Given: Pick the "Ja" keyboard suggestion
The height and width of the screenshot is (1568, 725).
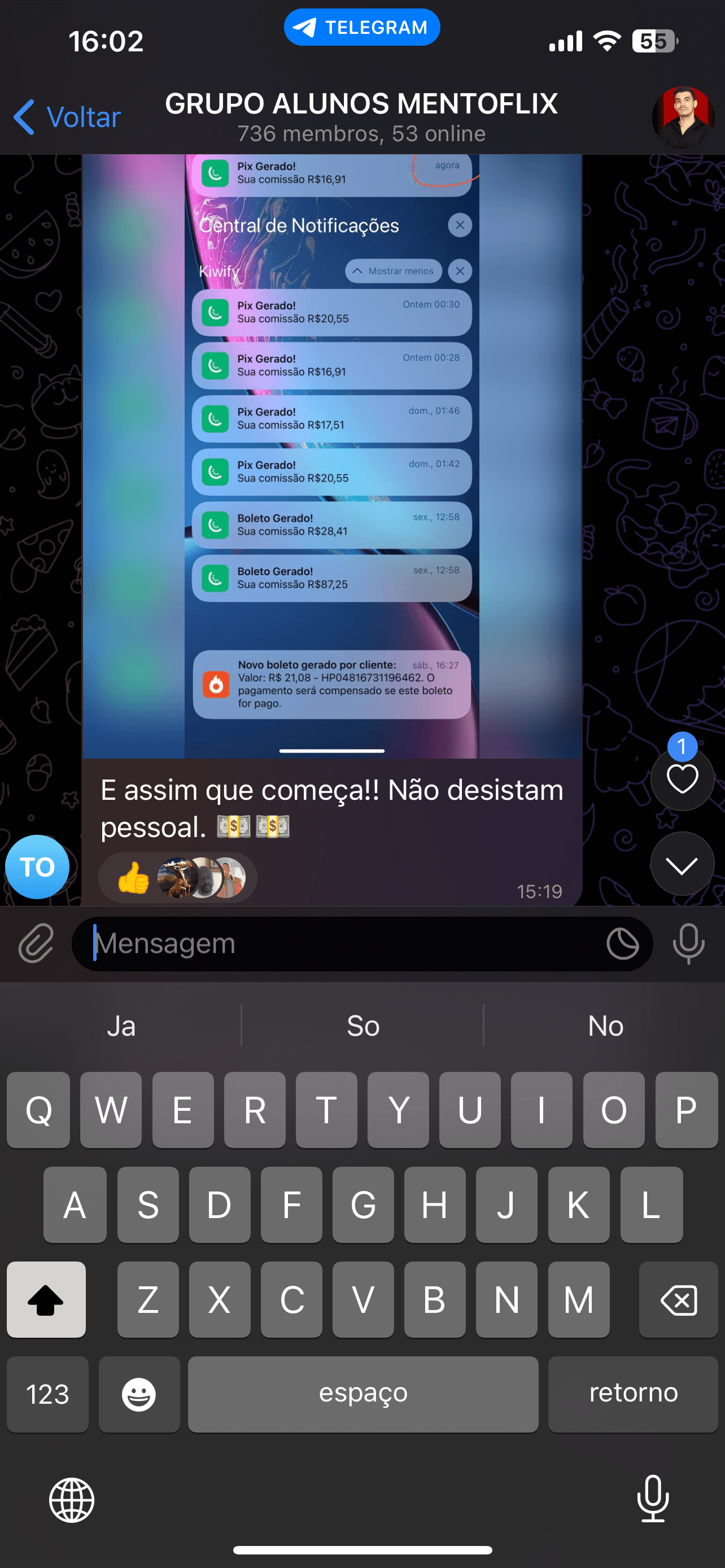Looking at the screenshot, I should point(121,1026).
